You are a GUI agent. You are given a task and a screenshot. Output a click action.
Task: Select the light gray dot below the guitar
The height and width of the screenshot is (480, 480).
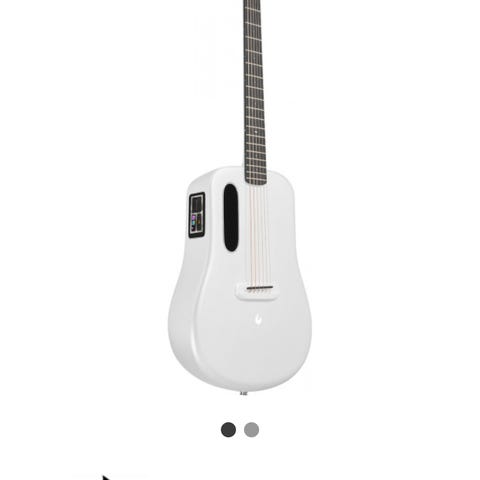(x=251, y=430)
